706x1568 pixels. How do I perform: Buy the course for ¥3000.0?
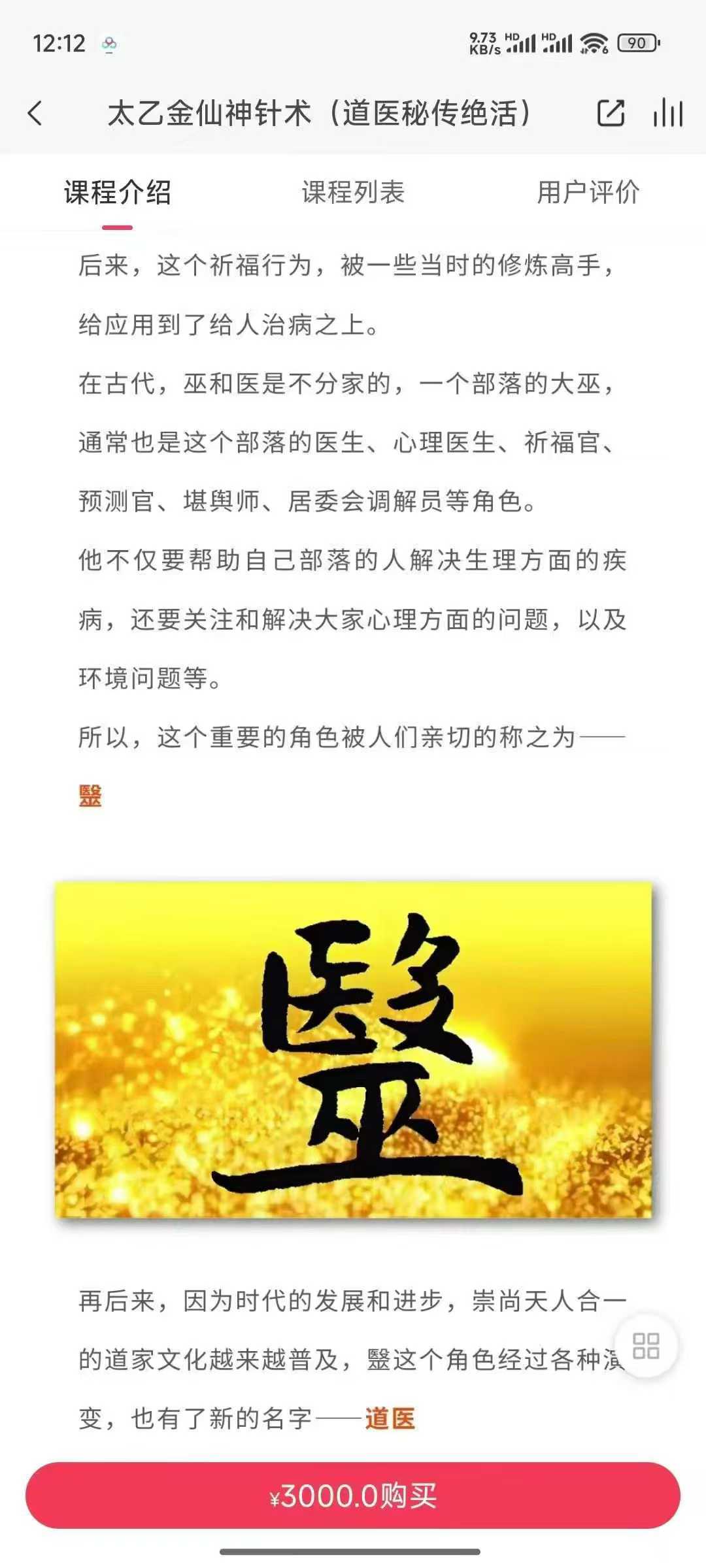coord(353,1495)
